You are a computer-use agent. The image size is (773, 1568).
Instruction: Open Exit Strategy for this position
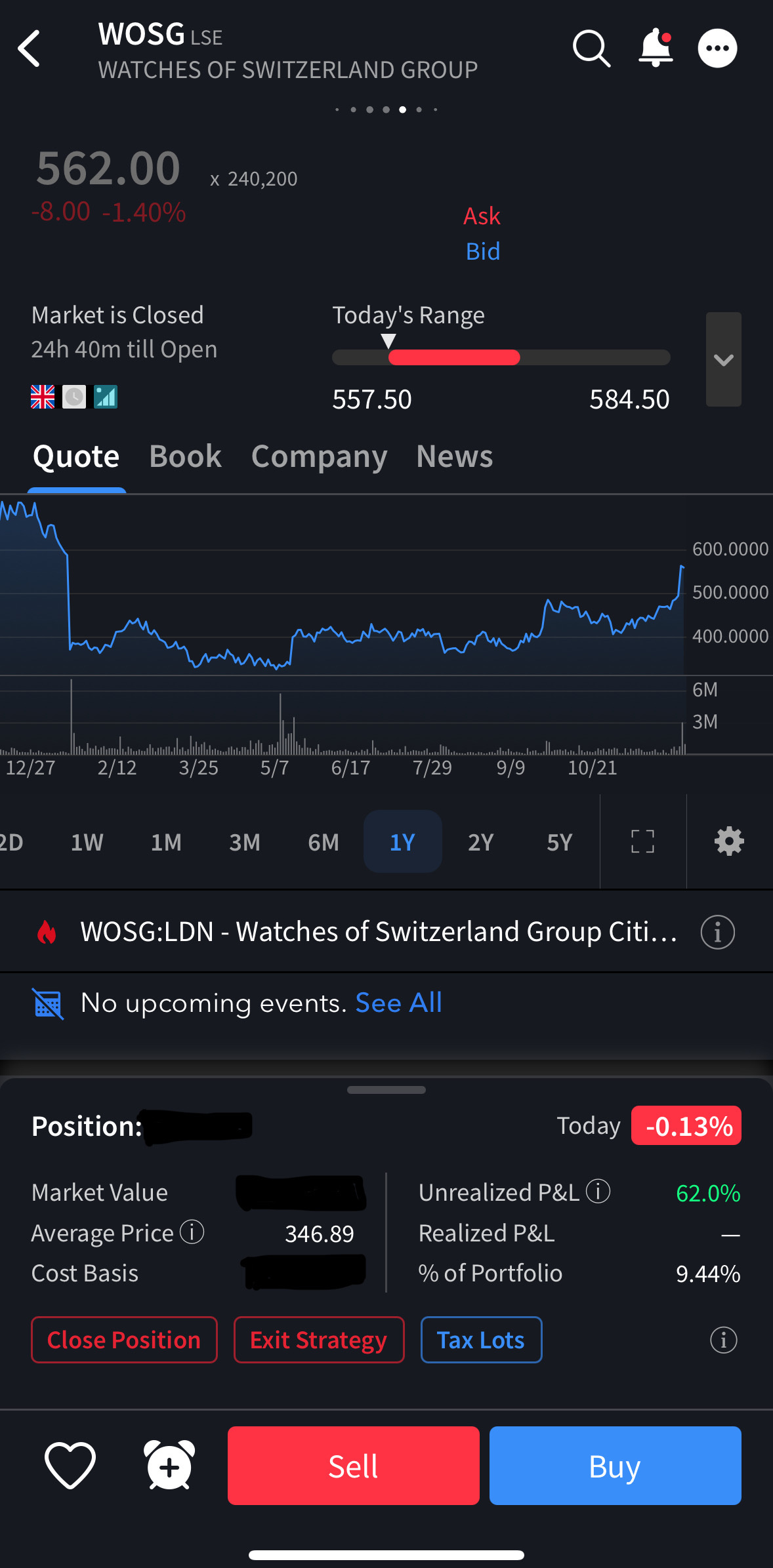(x=319, y=1340)
